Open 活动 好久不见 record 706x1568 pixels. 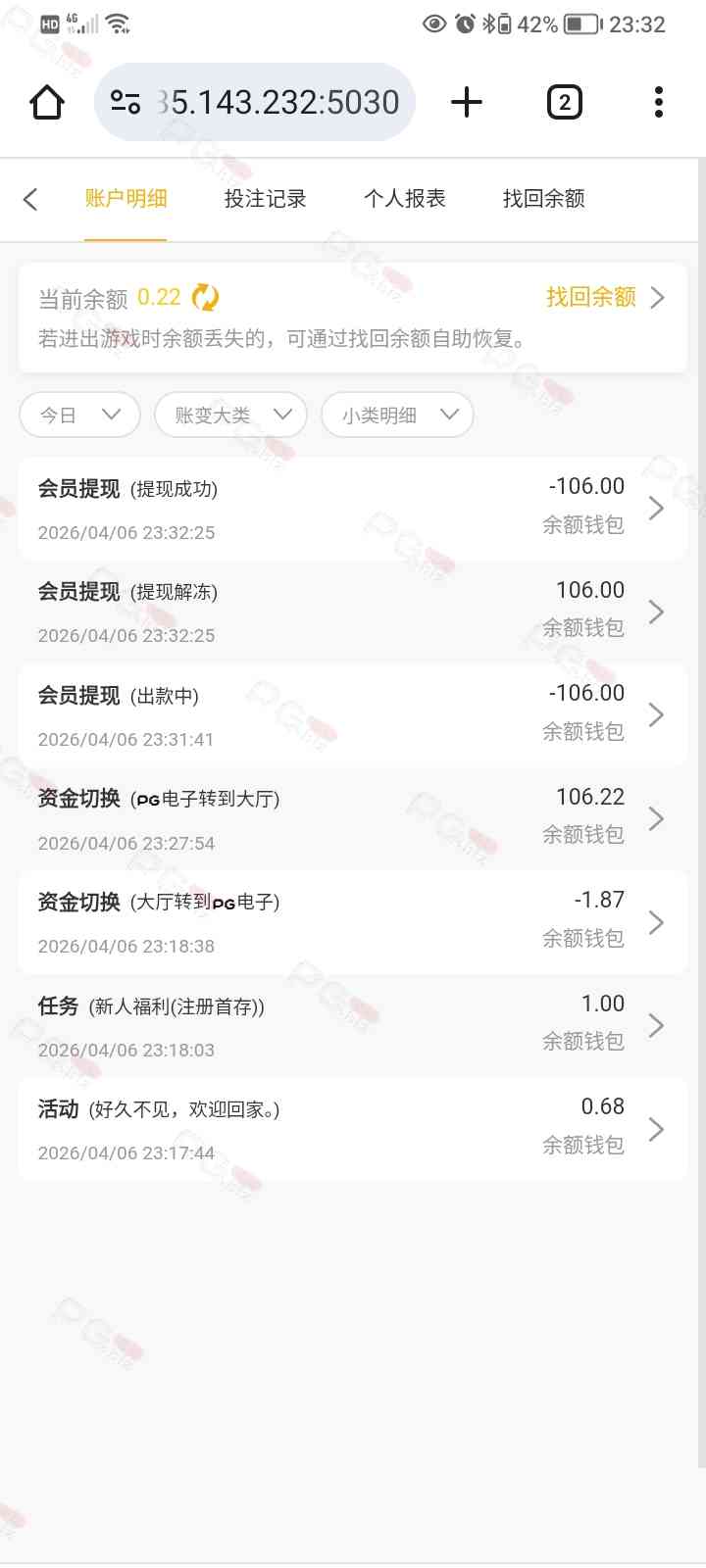352,1129
